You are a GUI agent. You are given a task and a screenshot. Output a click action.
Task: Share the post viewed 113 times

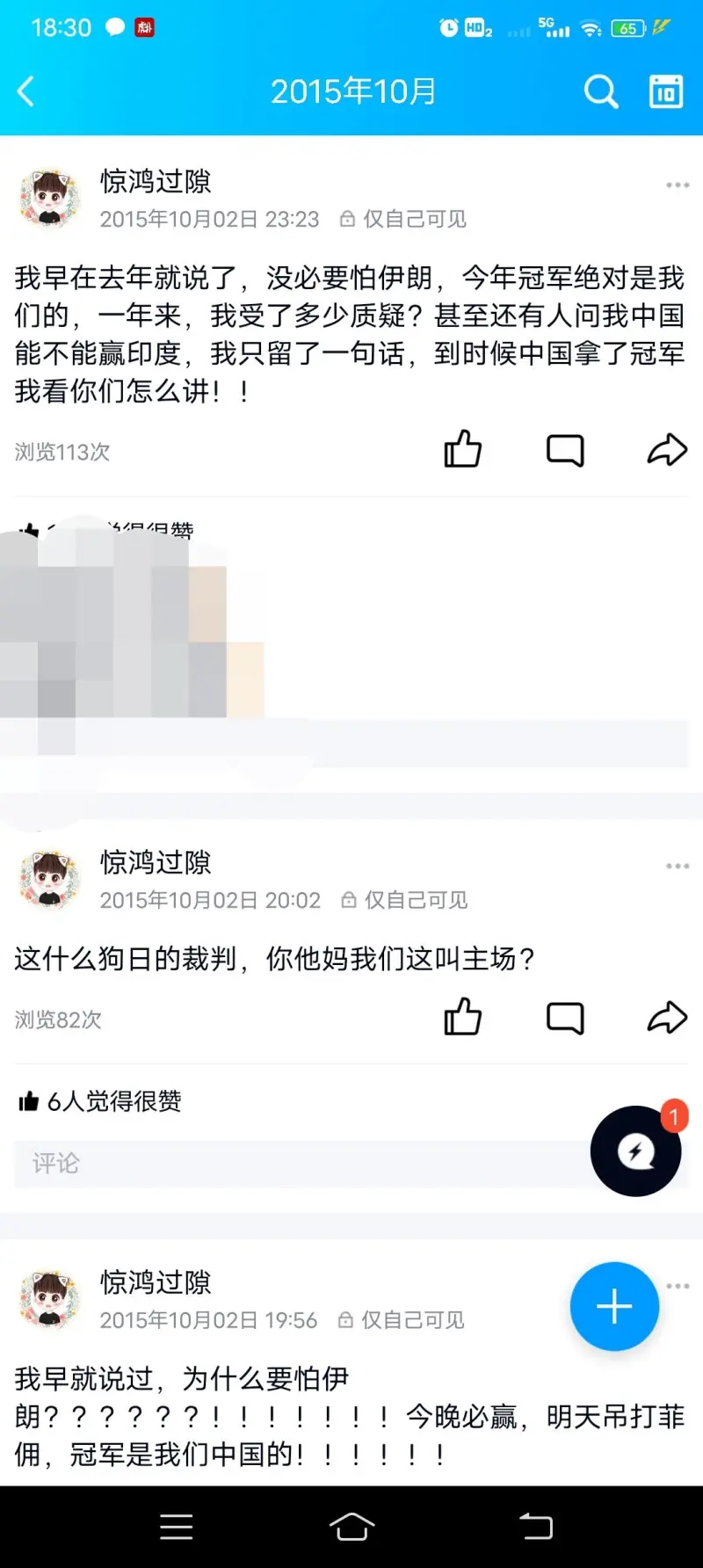tap(667, 450)
